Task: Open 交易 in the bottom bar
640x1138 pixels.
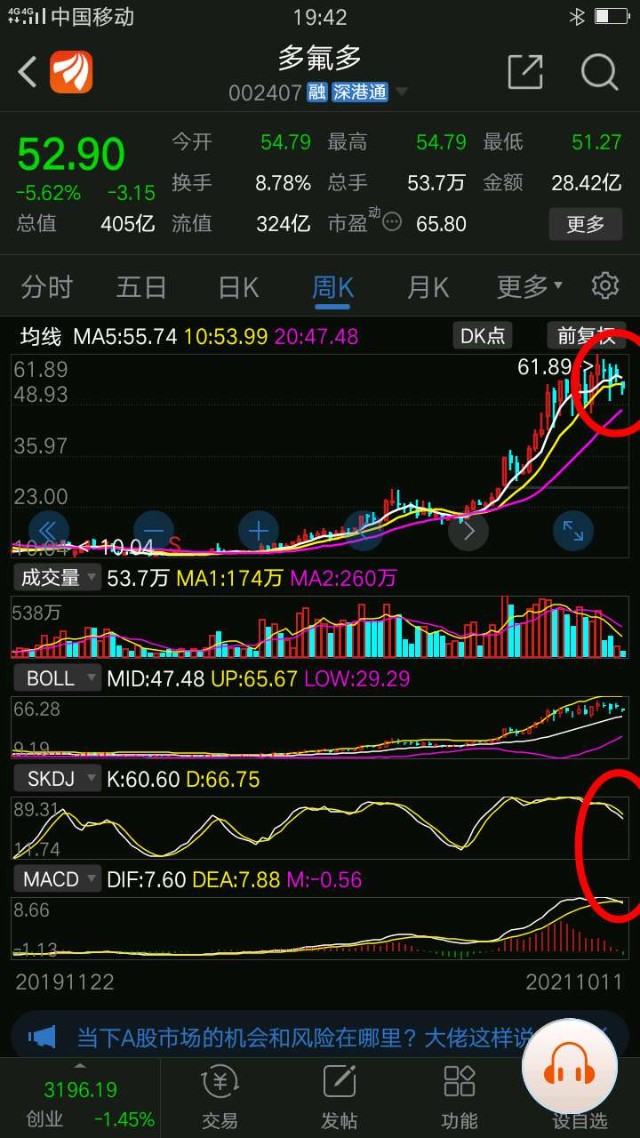Action: click(x=220, y=1096)
